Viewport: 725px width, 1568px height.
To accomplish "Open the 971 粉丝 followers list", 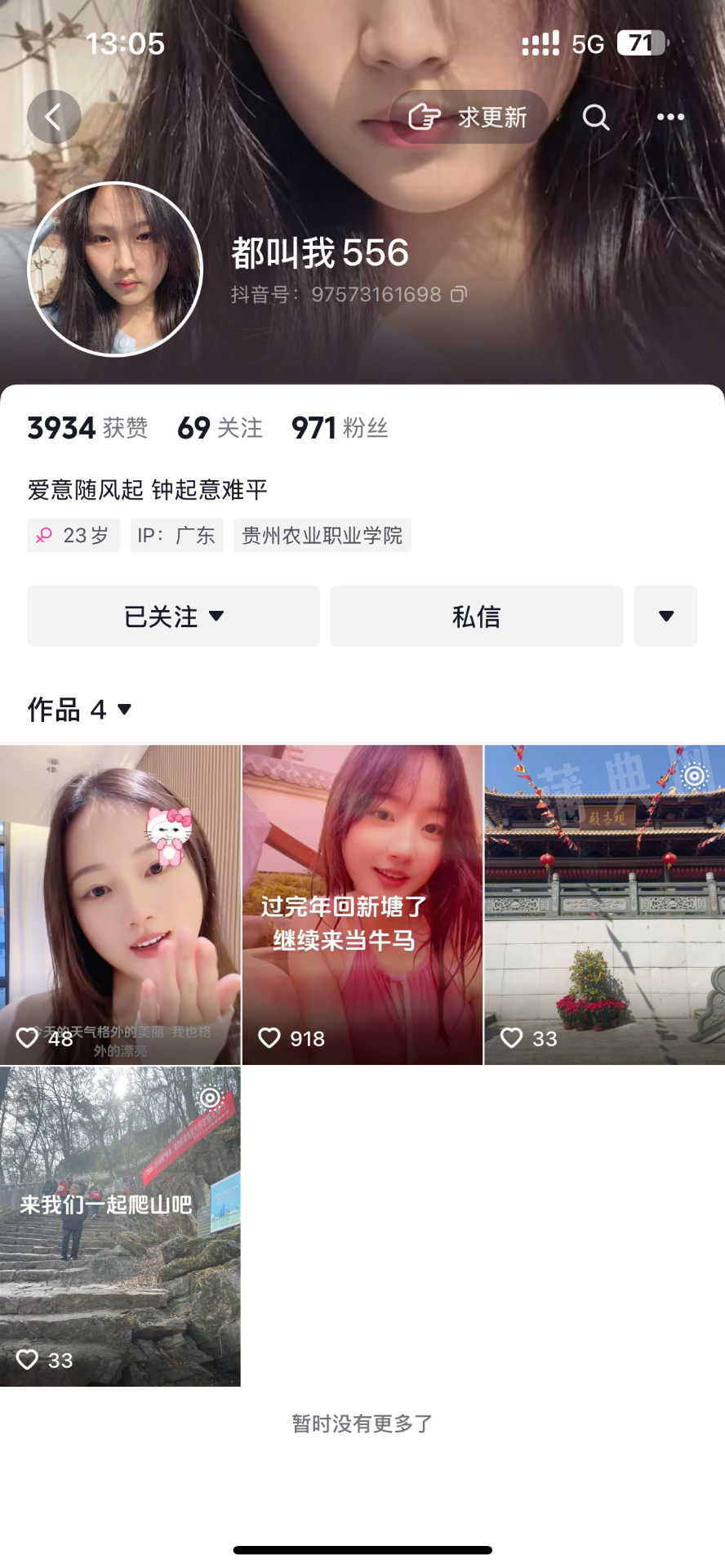I will pos(340,428).
